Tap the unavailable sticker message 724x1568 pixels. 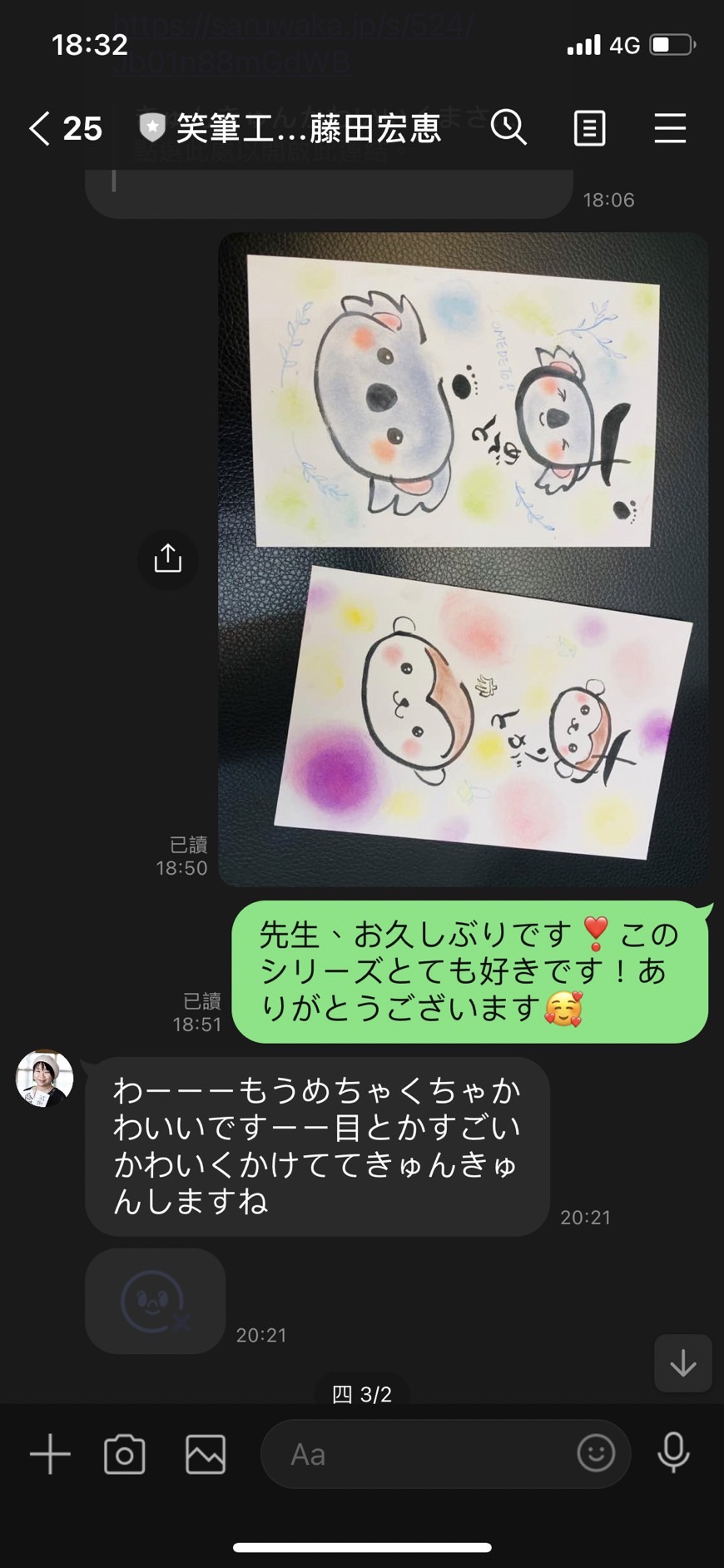[x=155, y=1301]
